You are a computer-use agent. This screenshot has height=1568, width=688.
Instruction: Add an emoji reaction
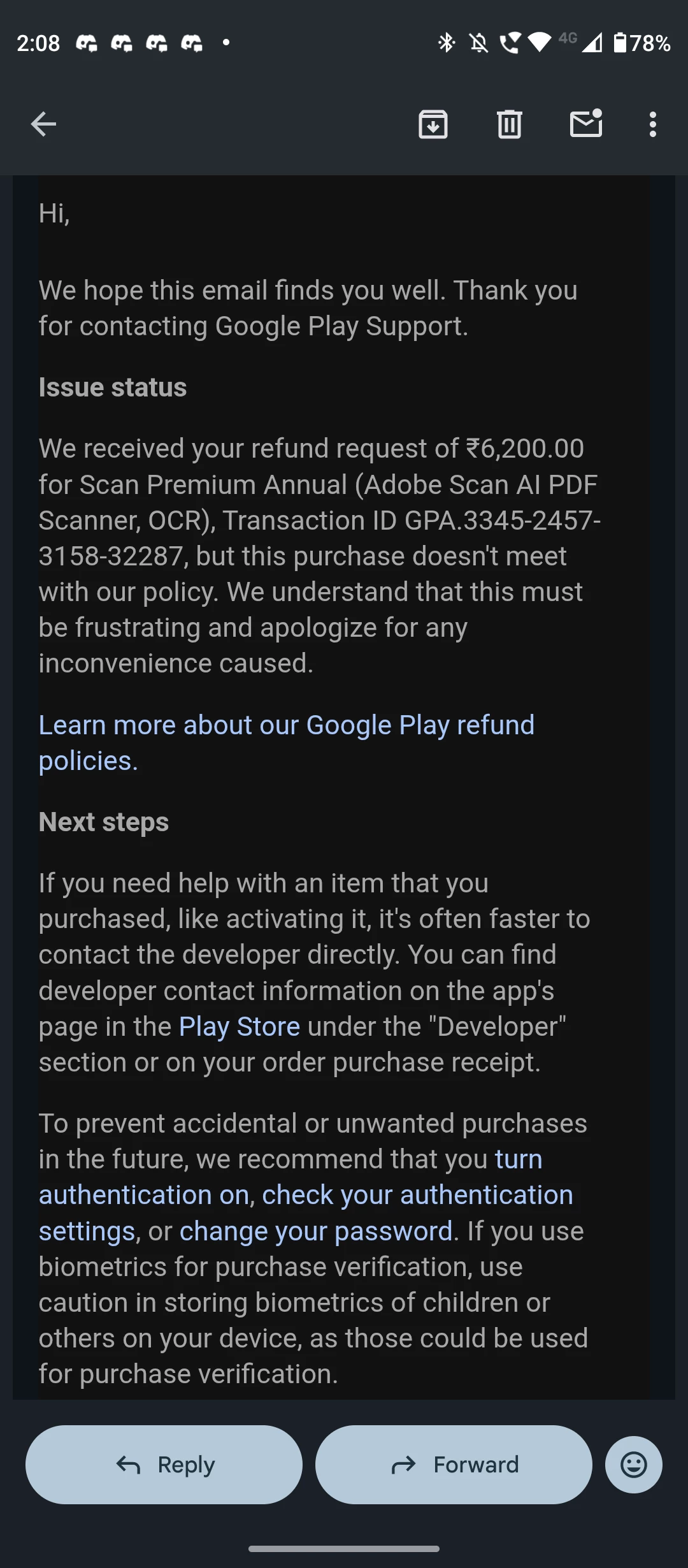point(633,1465)
